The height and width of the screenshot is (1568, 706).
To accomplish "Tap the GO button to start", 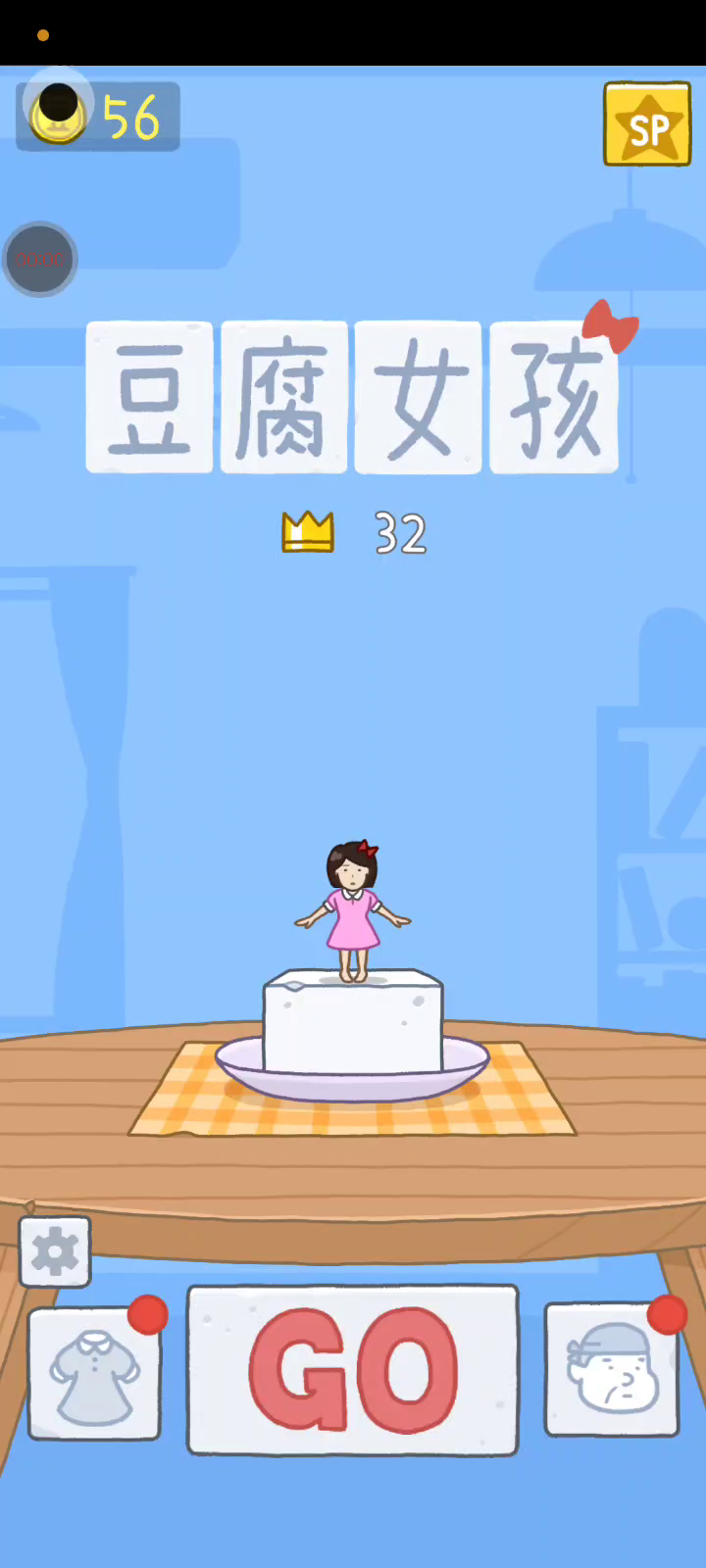I will (352, 1369).
